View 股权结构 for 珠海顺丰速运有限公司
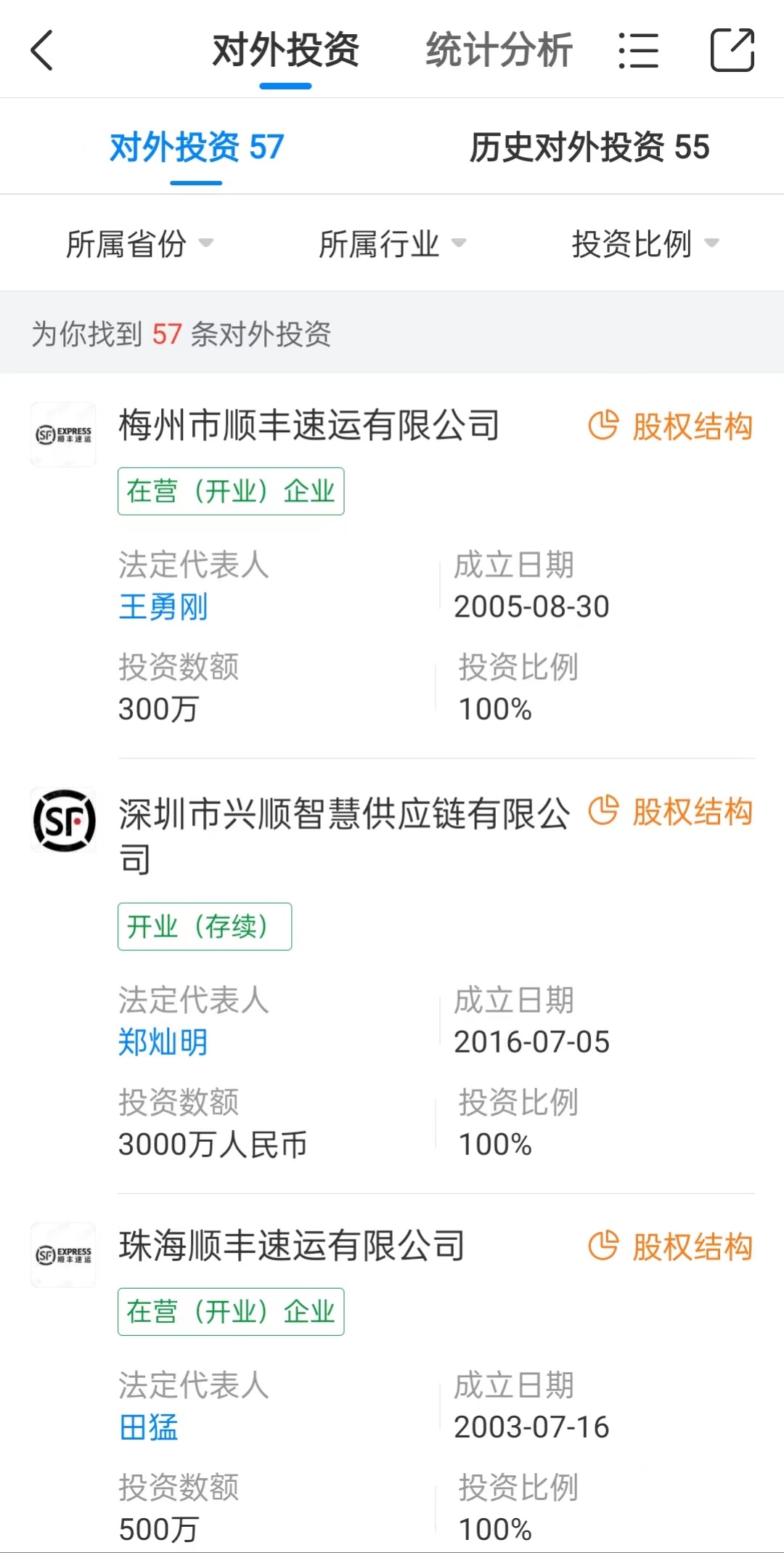Viewport: 784px width, 1553px height. (671, 1247)
